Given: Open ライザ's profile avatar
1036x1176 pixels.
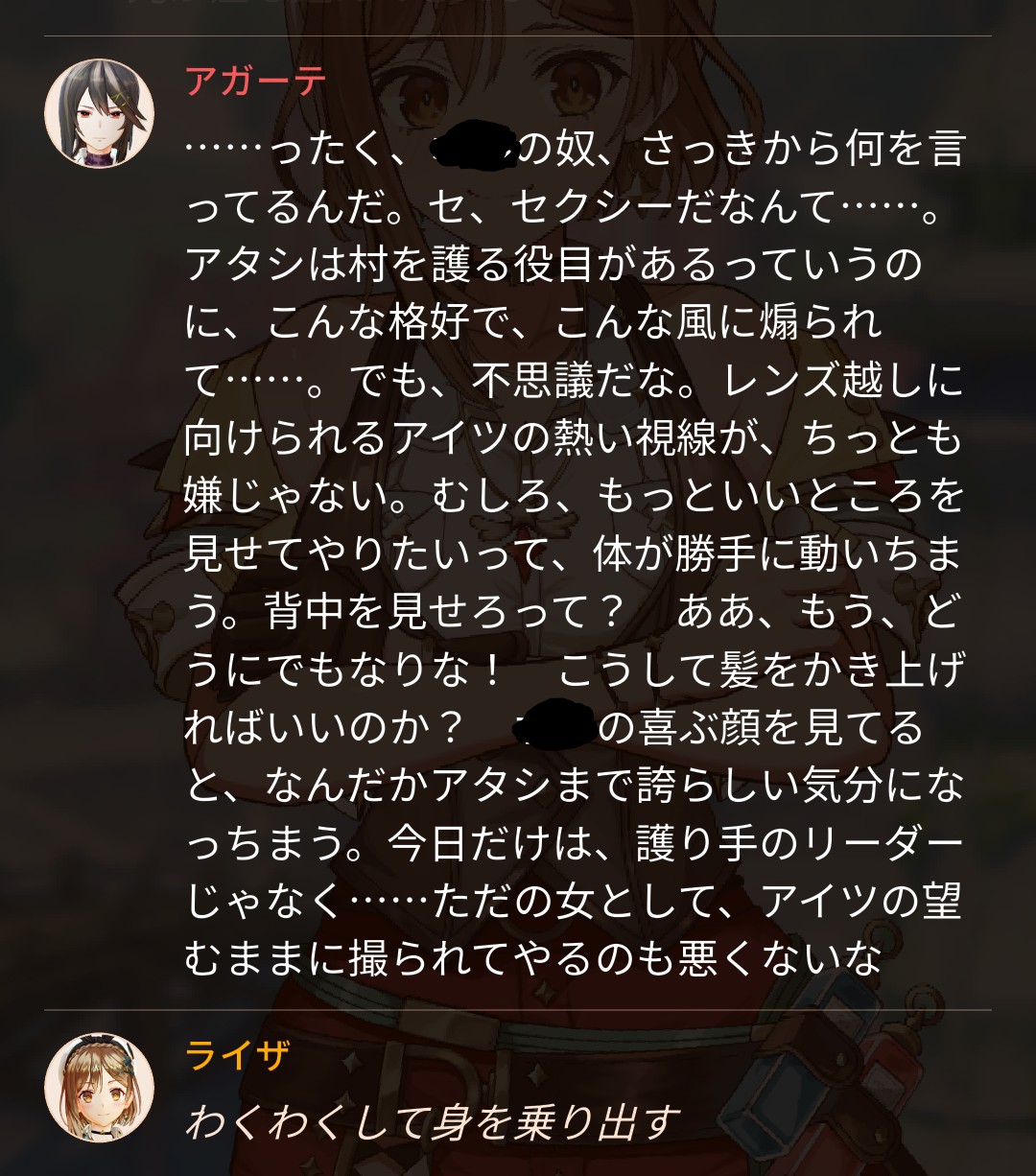Looking at the screenshot, I should coord(99,1087).
